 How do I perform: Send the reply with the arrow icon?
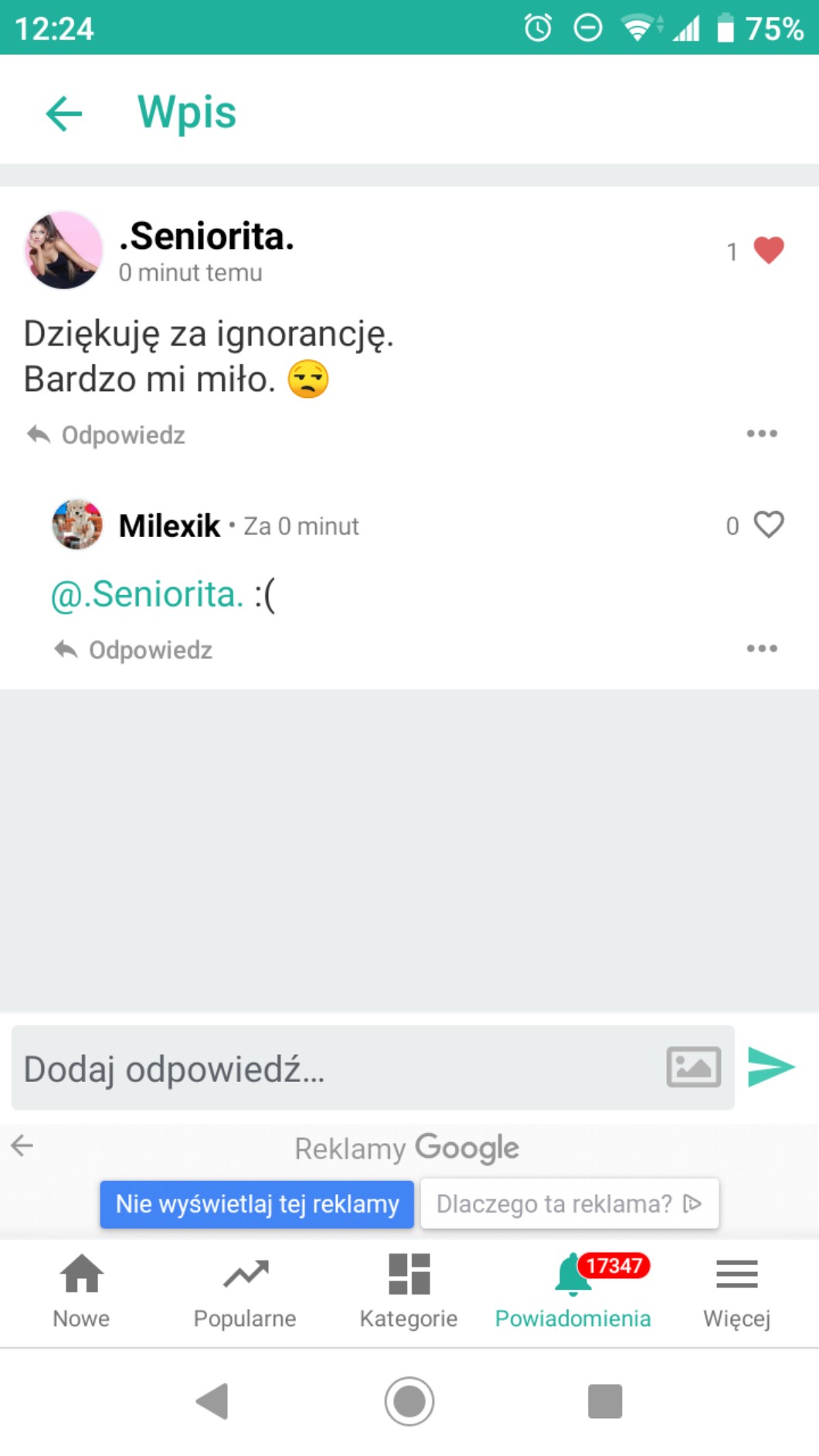pyautogui.click(x=770, y=1067)
